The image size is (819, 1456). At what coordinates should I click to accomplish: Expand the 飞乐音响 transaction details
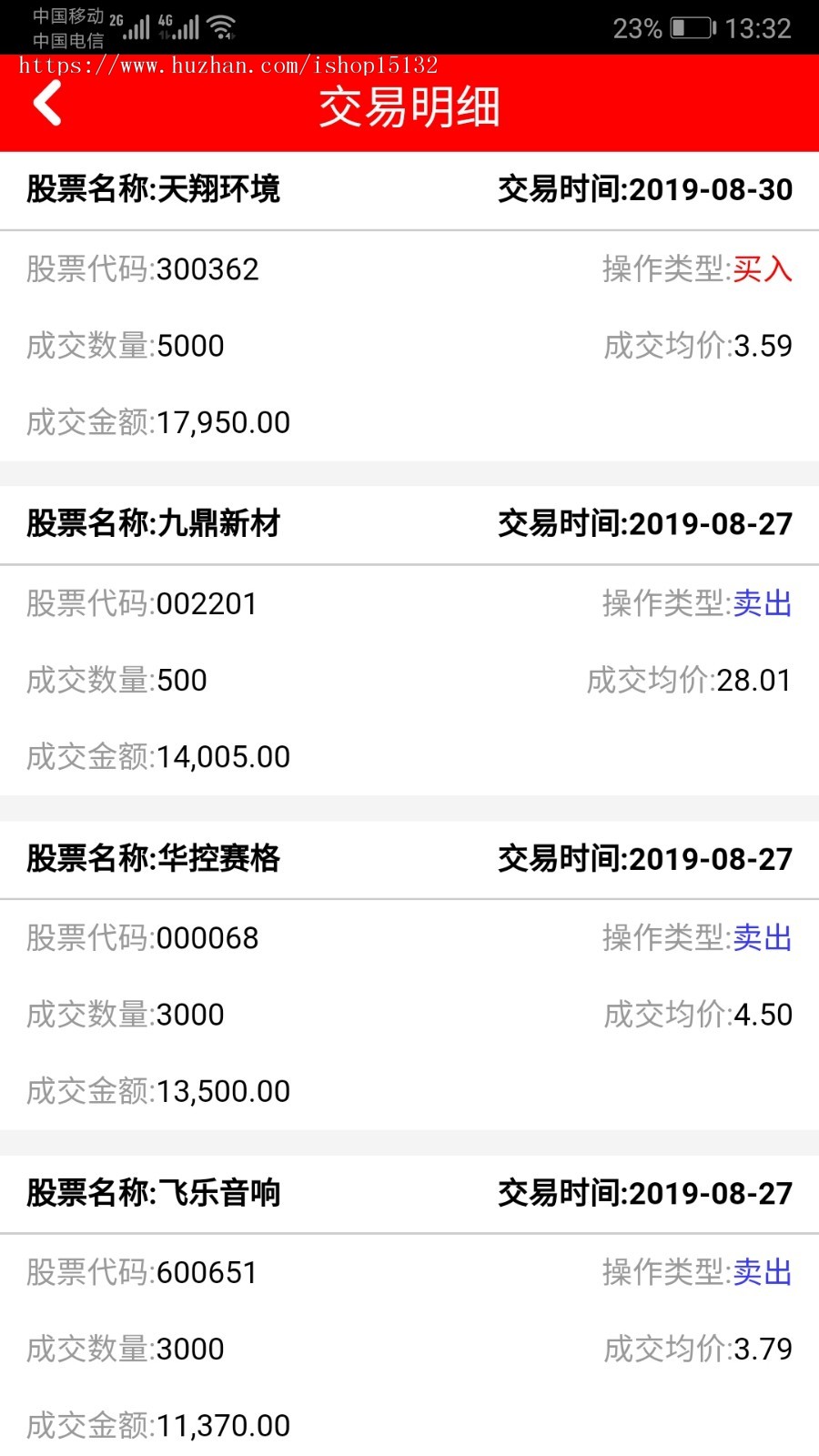(409, 1193)
